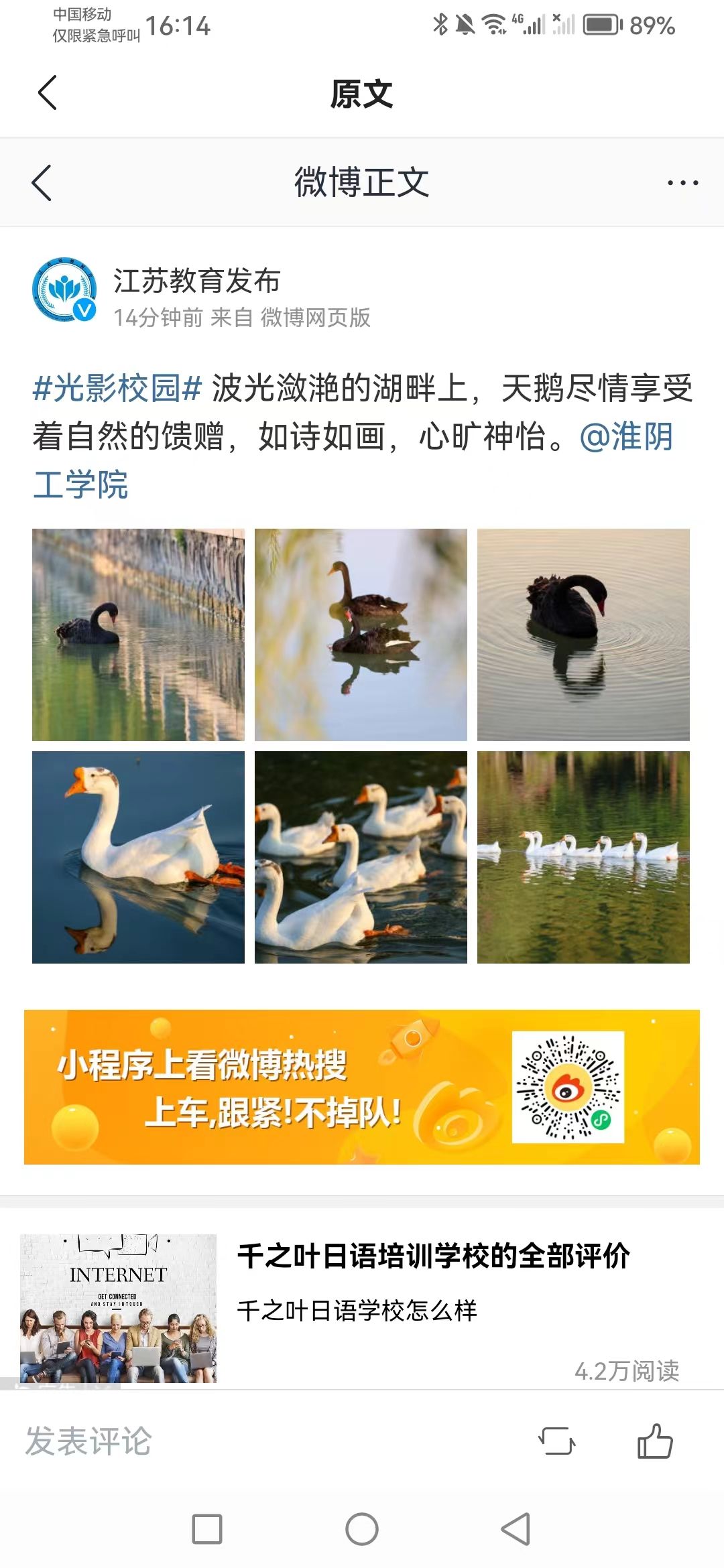Tap the system home button
The image size is (724, 1568).
[362, 1529]
